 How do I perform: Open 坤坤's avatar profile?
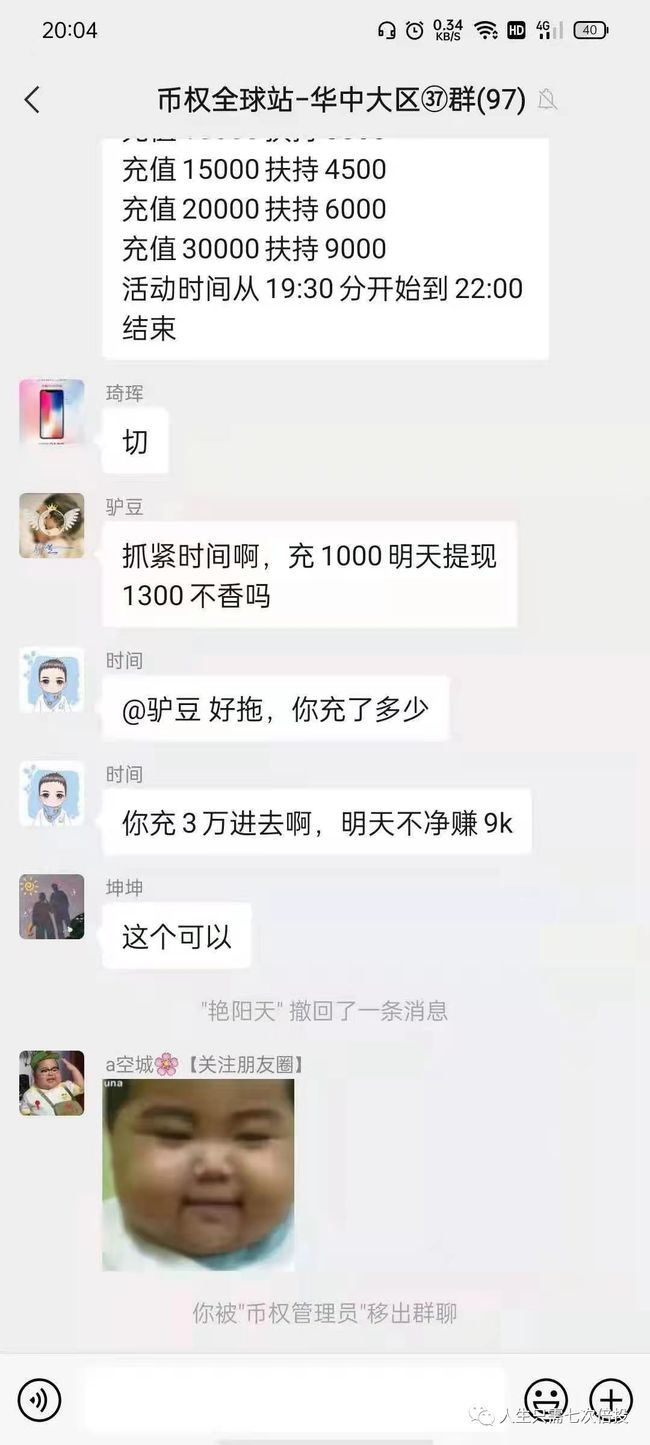(52, 906)
